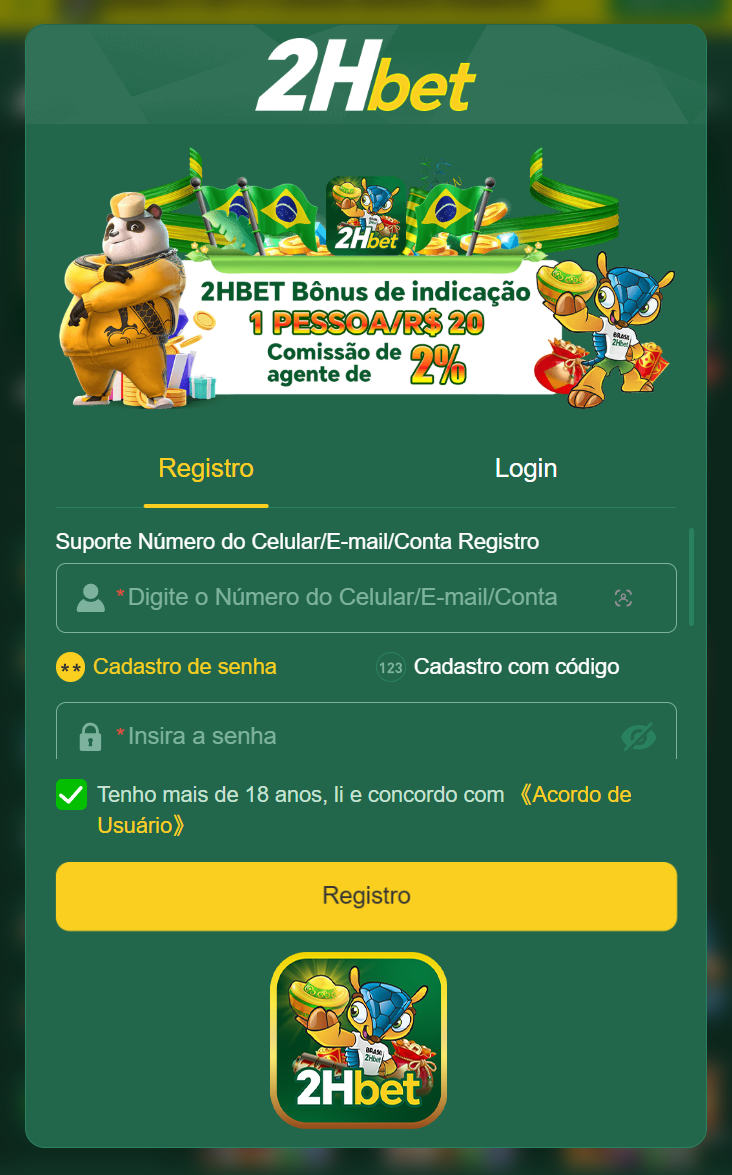Switch to the Login tab
Image resolution: width=732 pixels, height=1175 pixels.
526,467
